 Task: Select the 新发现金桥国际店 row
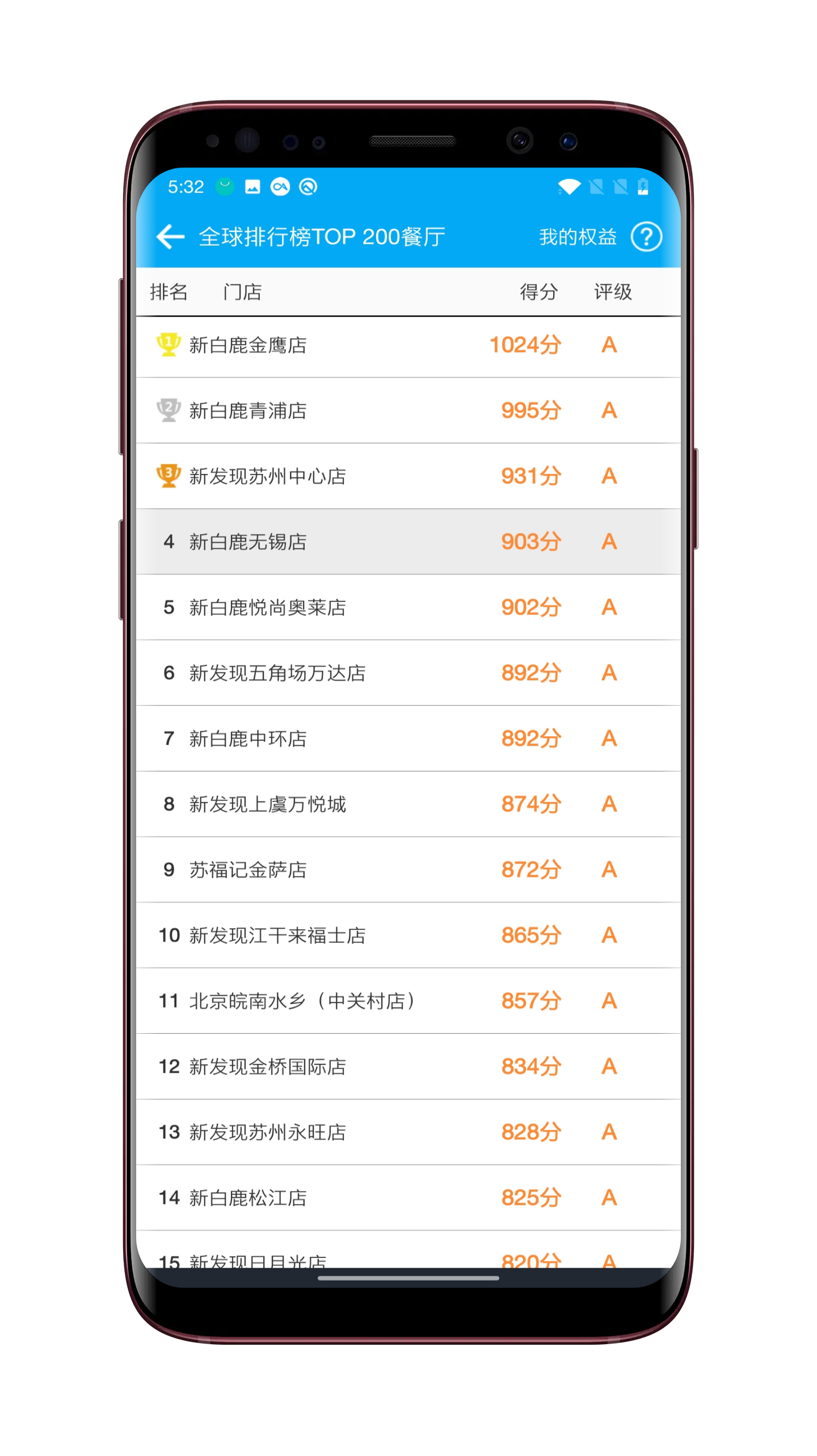pos(407,1066)
